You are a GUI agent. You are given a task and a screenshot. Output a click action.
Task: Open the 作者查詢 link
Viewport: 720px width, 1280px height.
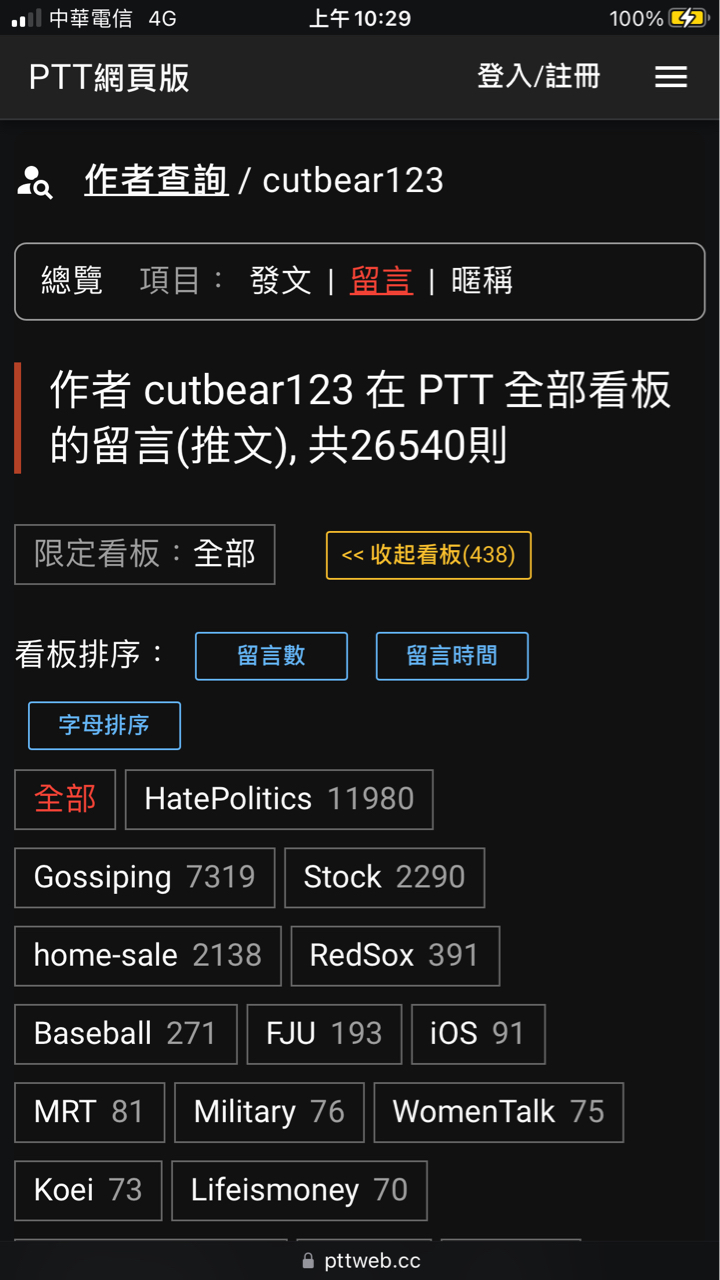(x=156, y=180)
